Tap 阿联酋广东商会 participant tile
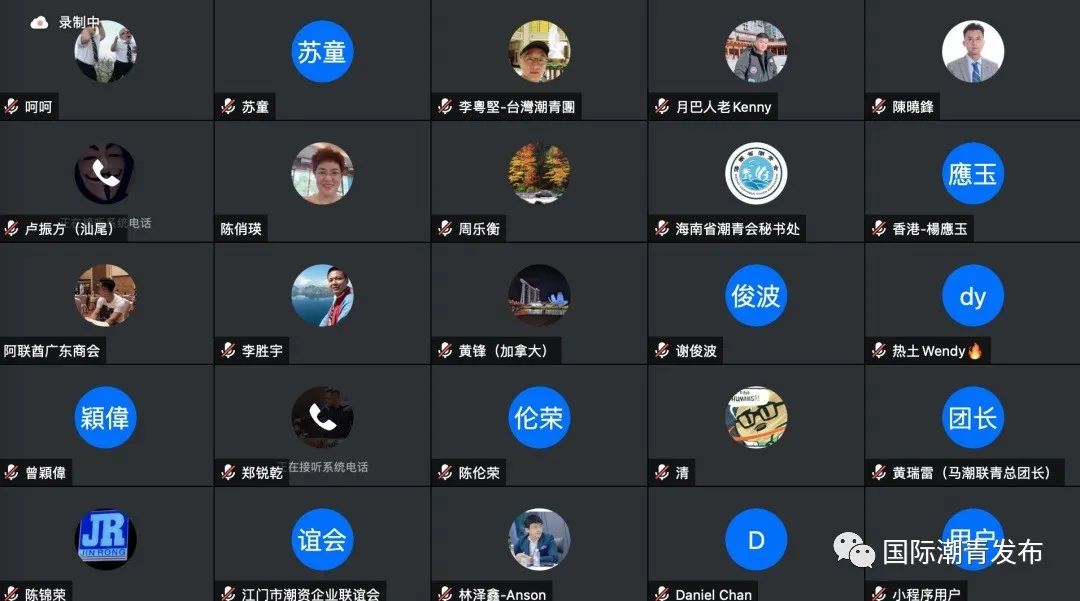Screen dimensions: 1080x601 pyautogui.click(x=106, y=302)
